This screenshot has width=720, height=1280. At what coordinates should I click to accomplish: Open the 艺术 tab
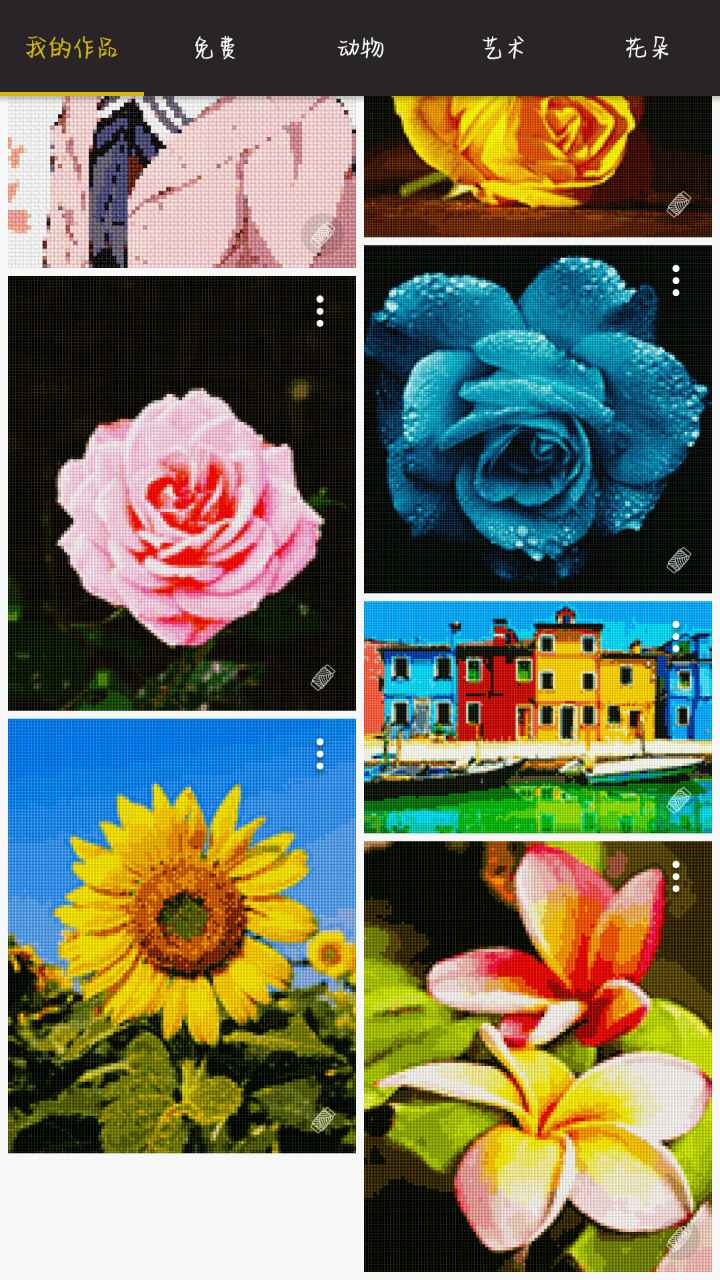(503, 48)
